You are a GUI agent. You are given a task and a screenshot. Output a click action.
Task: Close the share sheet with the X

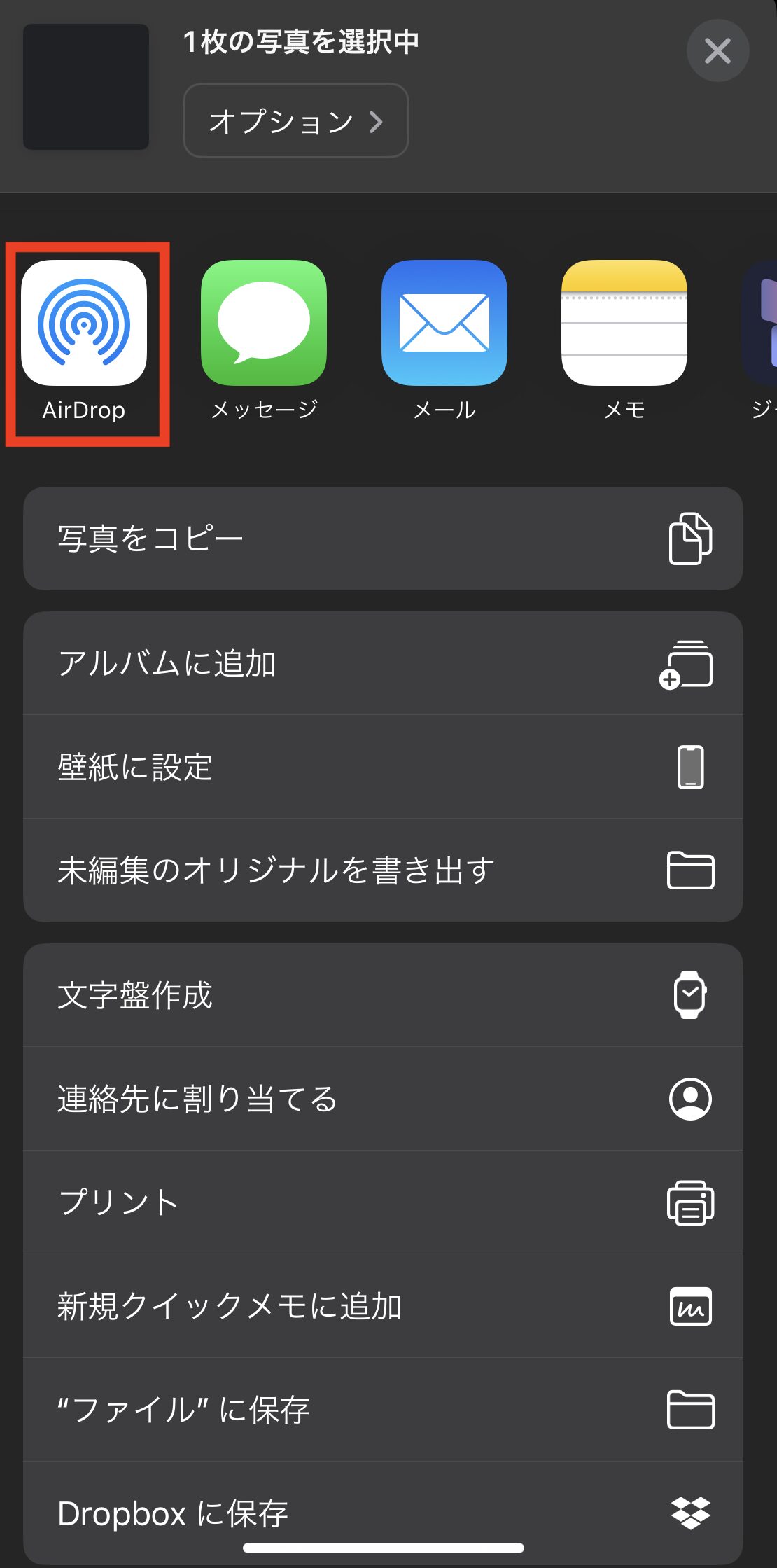pos(717,50)
